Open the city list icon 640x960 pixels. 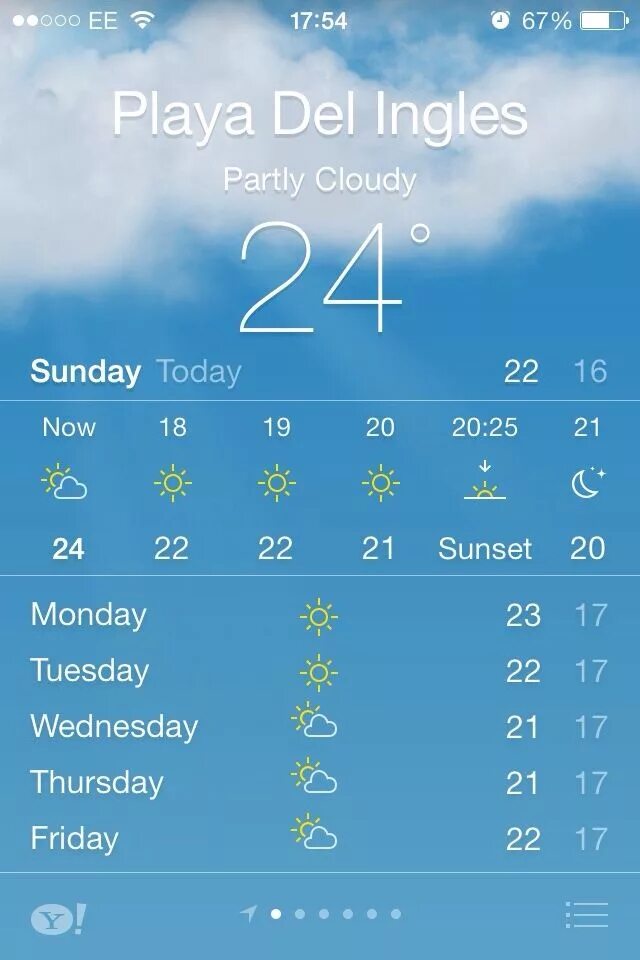[x=587, y=914]
